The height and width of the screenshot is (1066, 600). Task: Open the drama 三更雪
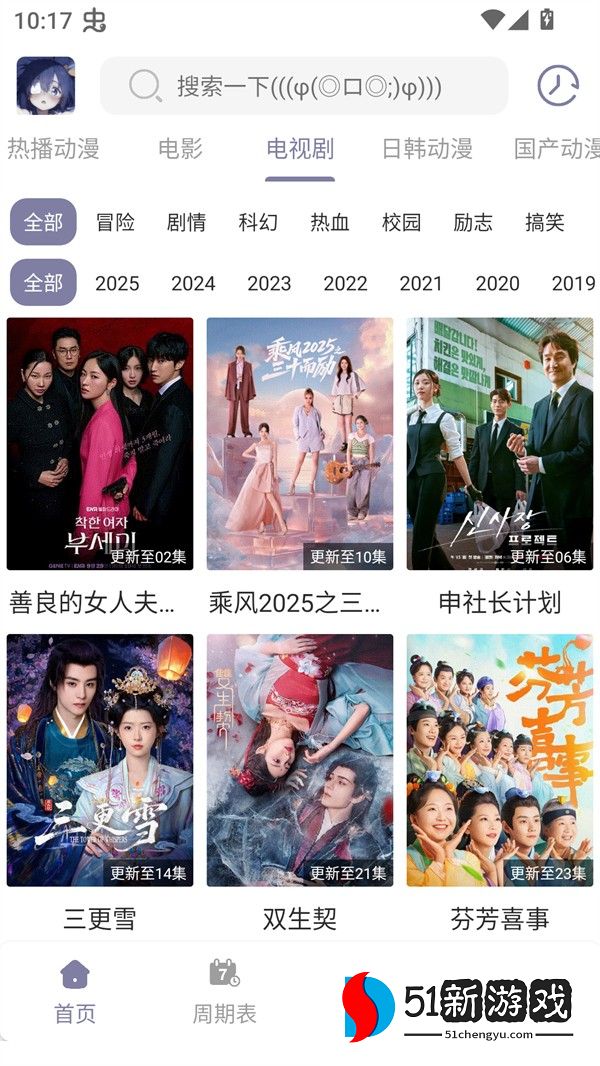click(x=100, y=760)
